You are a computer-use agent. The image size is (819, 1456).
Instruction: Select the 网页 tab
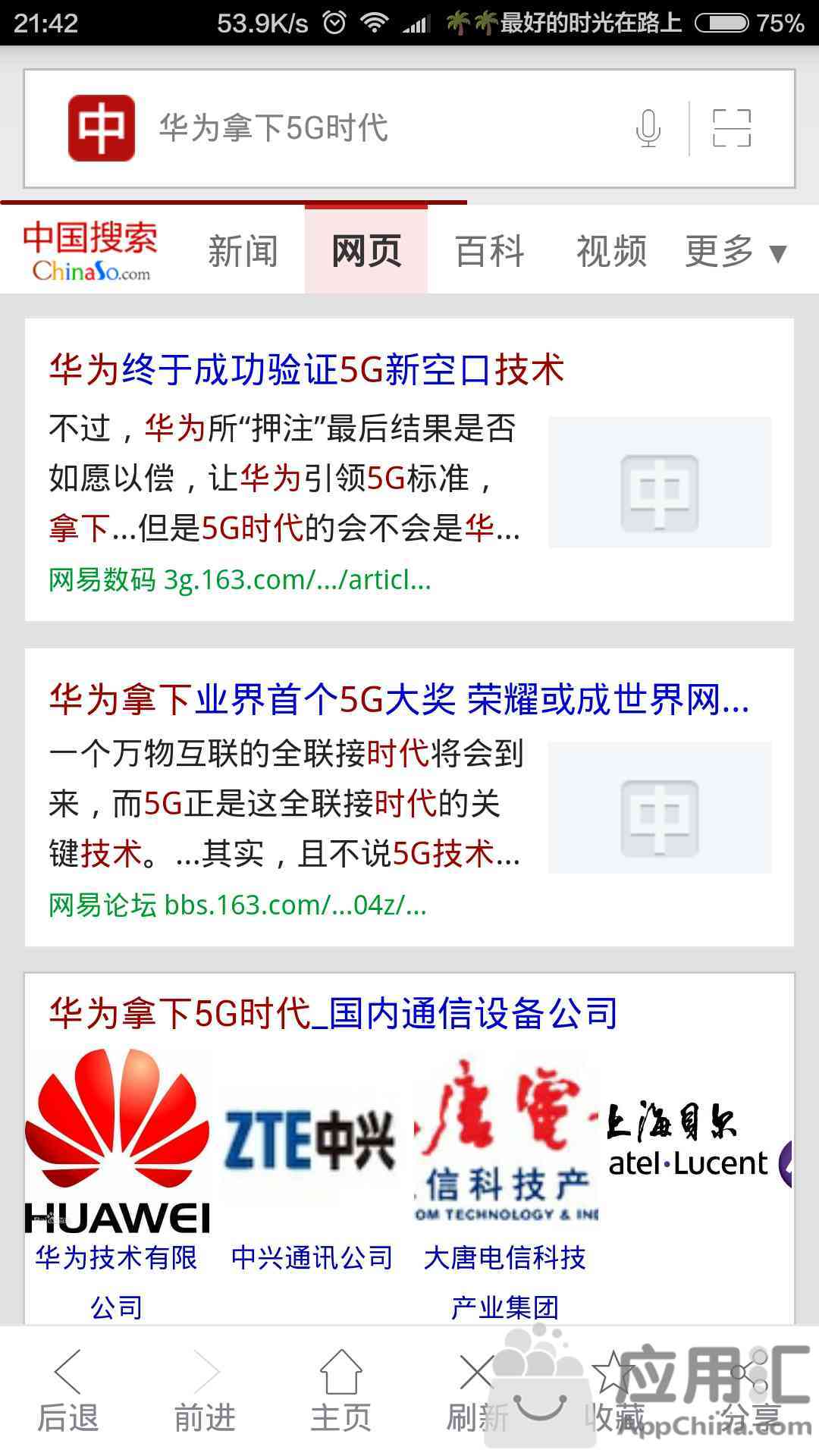tap(366, 251)
